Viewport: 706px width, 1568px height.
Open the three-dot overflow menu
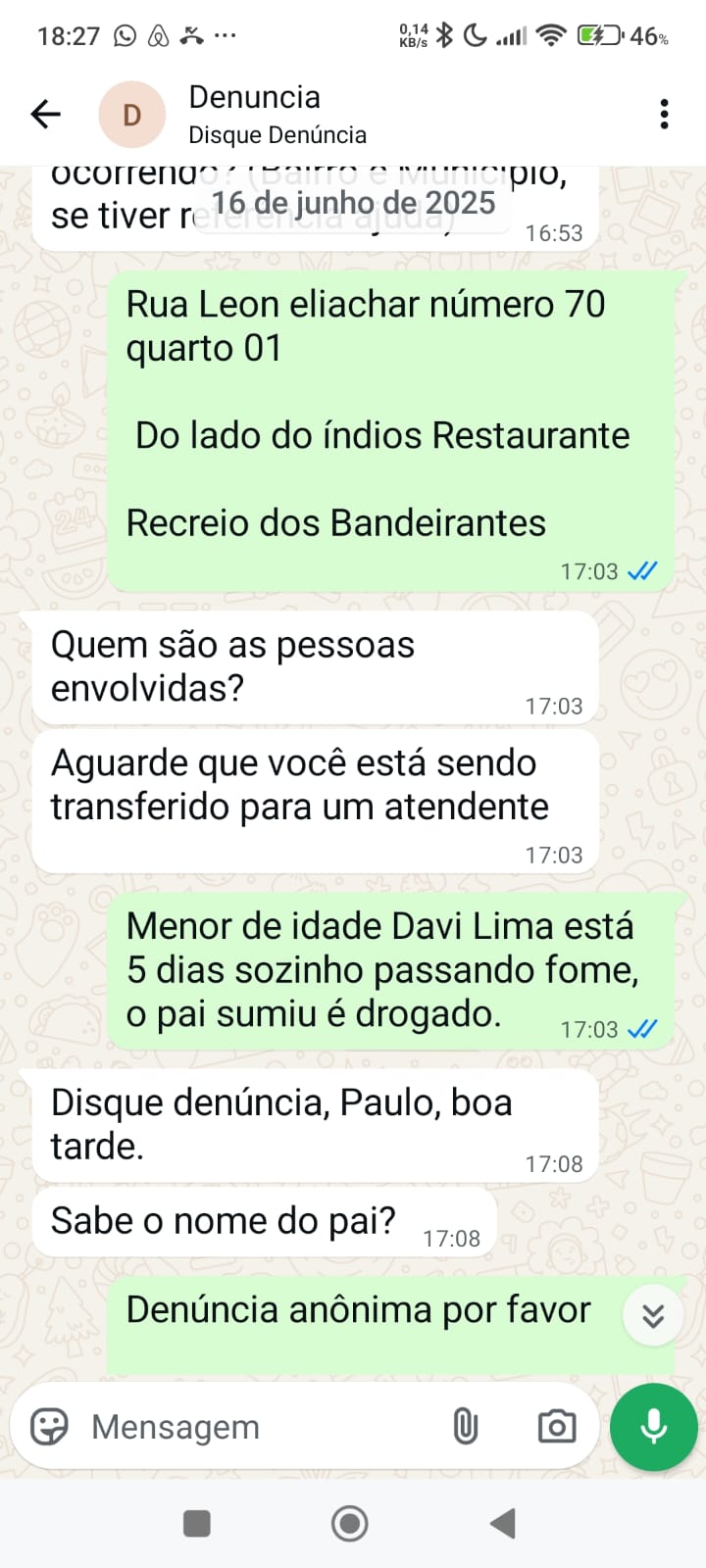tap(664, 115)
